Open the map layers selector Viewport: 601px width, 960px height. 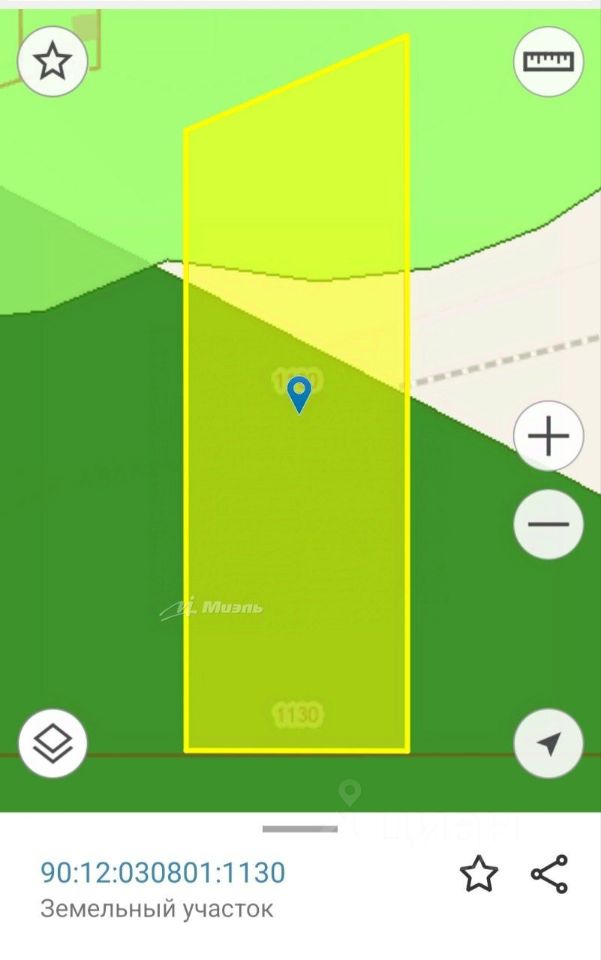tap(53, 743)
